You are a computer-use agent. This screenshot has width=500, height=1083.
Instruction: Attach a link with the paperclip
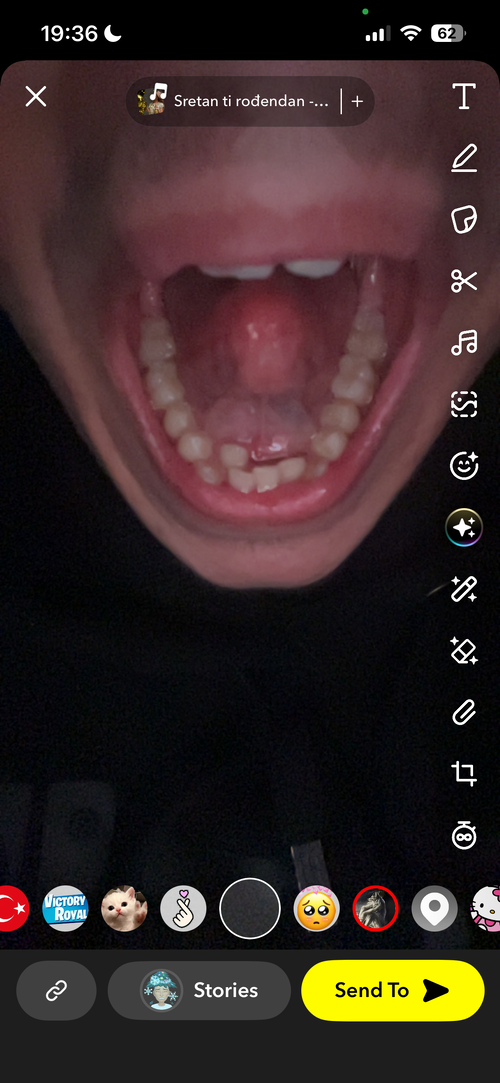coord(464,713)
